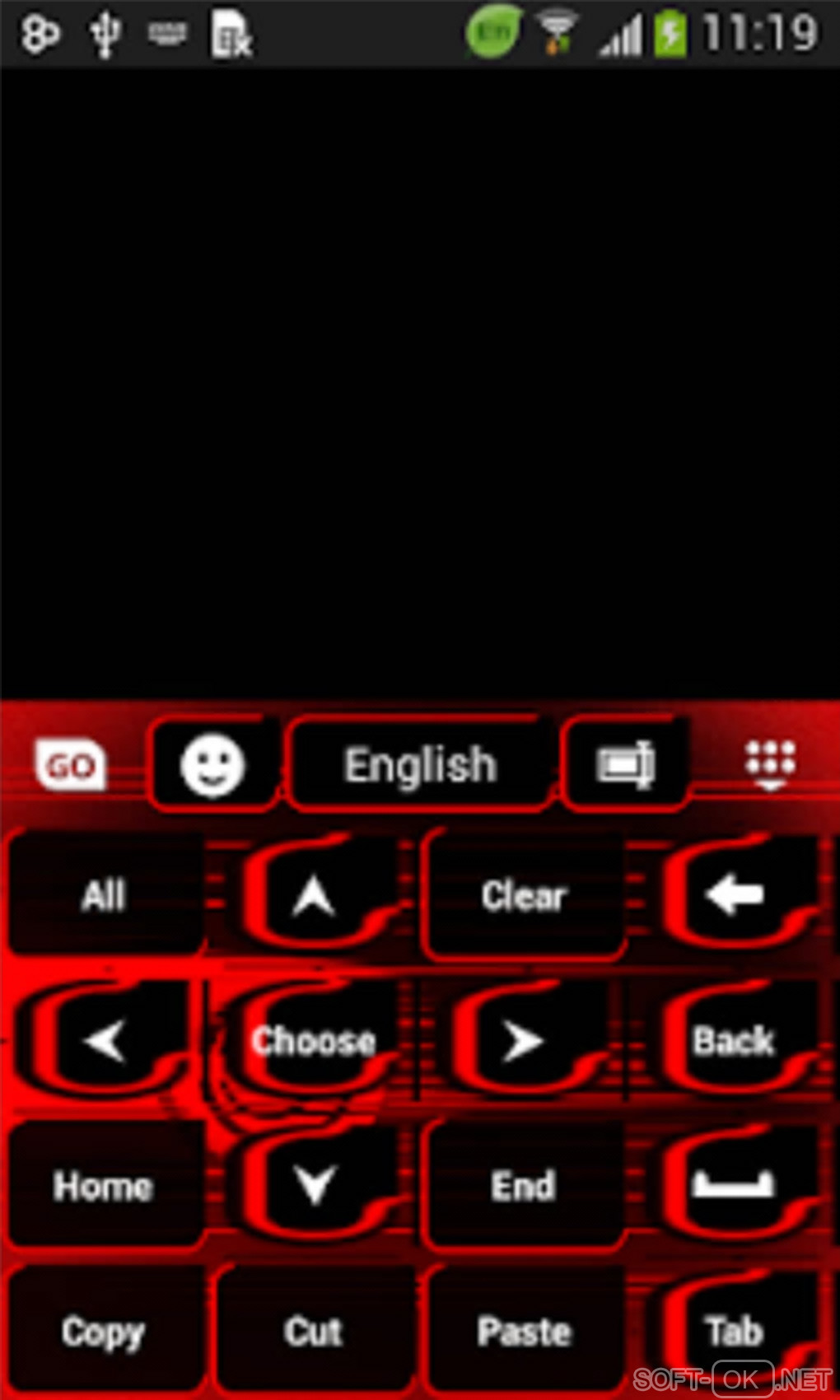Image resolution: width=840 pixels, height=1400 pixels.
Task: Open the emoji smiley panel
Action: (212, 766)
